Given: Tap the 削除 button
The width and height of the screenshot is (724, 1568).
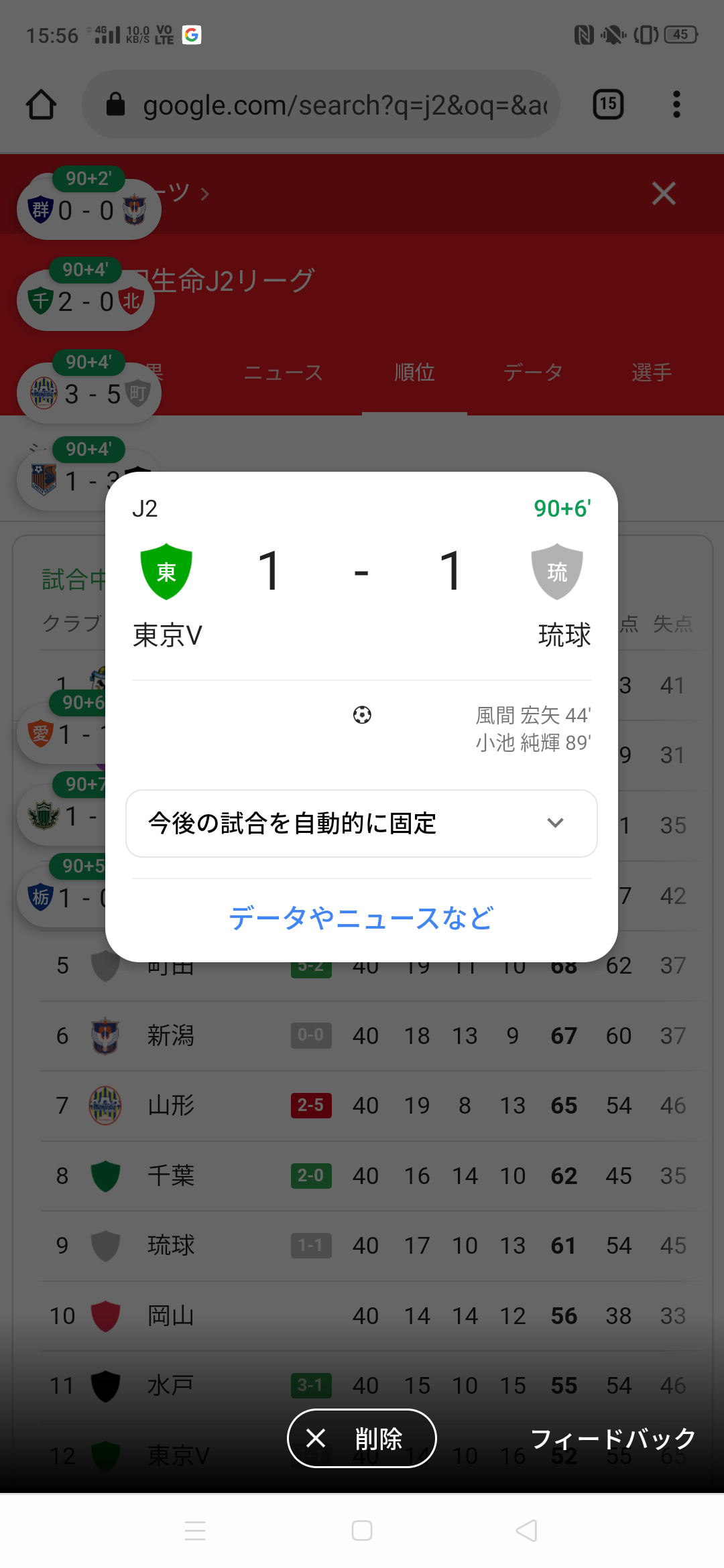Looking at the screenshot, I should coord(362,1439).
